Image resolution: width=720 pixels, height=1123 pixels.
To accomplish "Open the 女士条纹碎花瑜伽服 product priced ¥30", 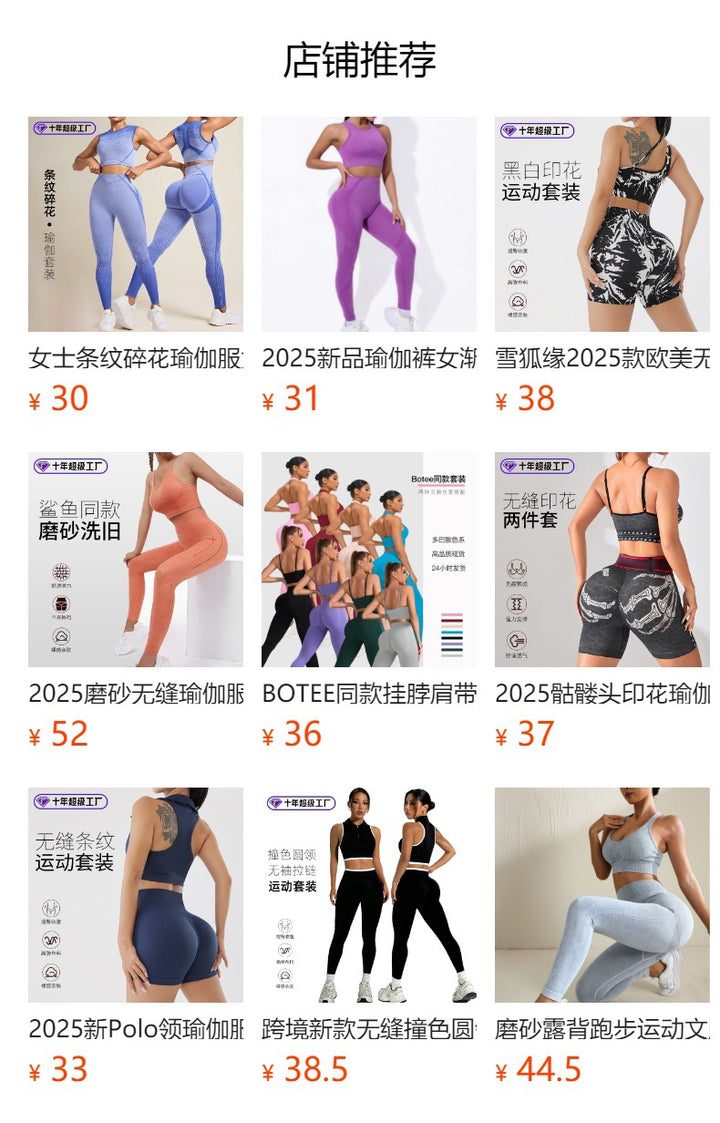I will (x=135, y=224).
